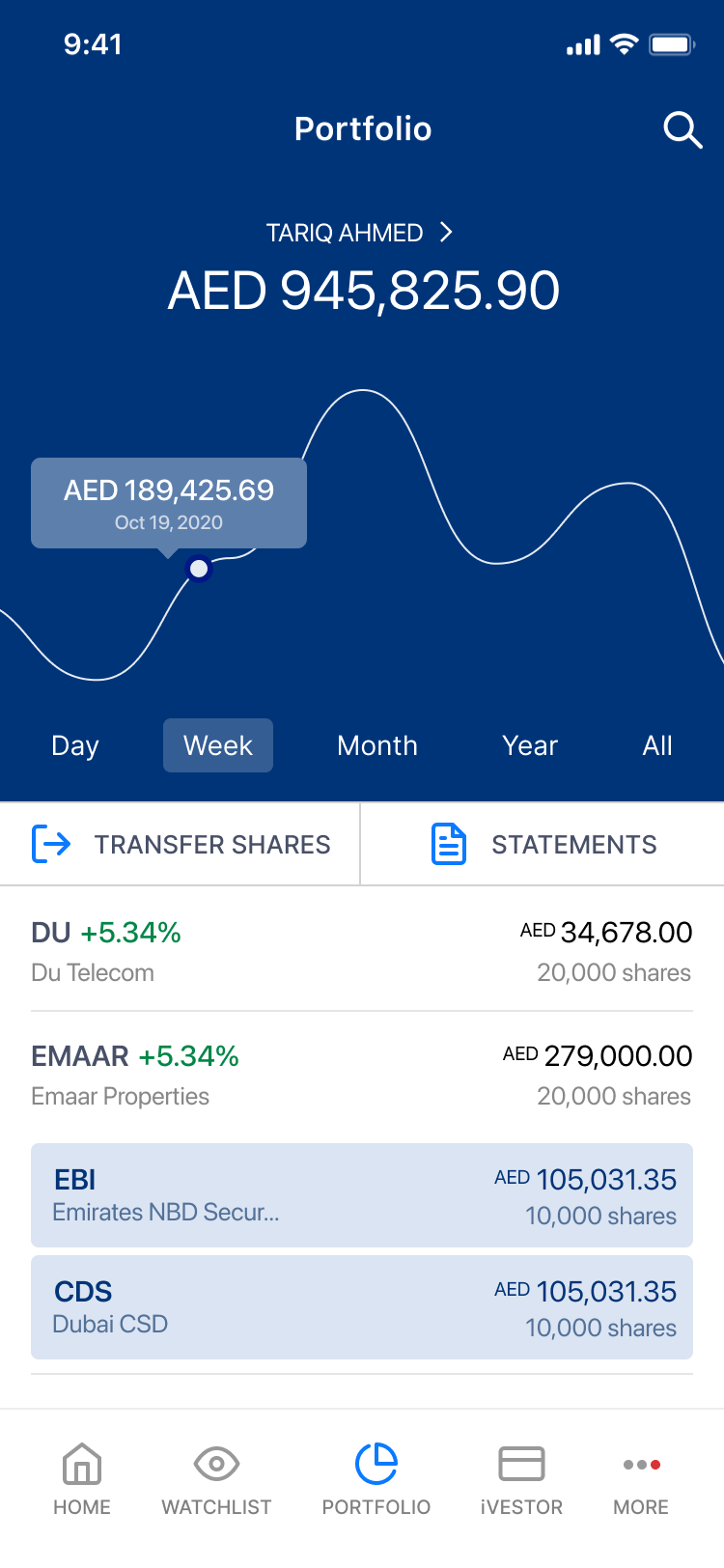The width and height of the screenshot is (724, 1568).
Task: Open the iVESTOR card icon
Action: [x=520, y=1464]
